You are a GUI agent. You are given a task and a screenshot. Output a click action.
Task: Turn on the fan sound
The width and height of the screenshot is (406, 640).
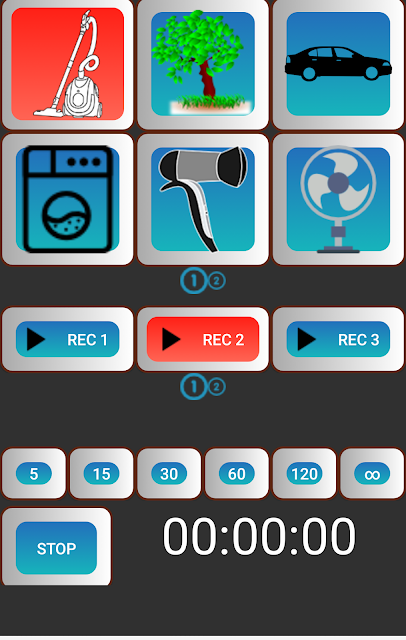[338, 199]
